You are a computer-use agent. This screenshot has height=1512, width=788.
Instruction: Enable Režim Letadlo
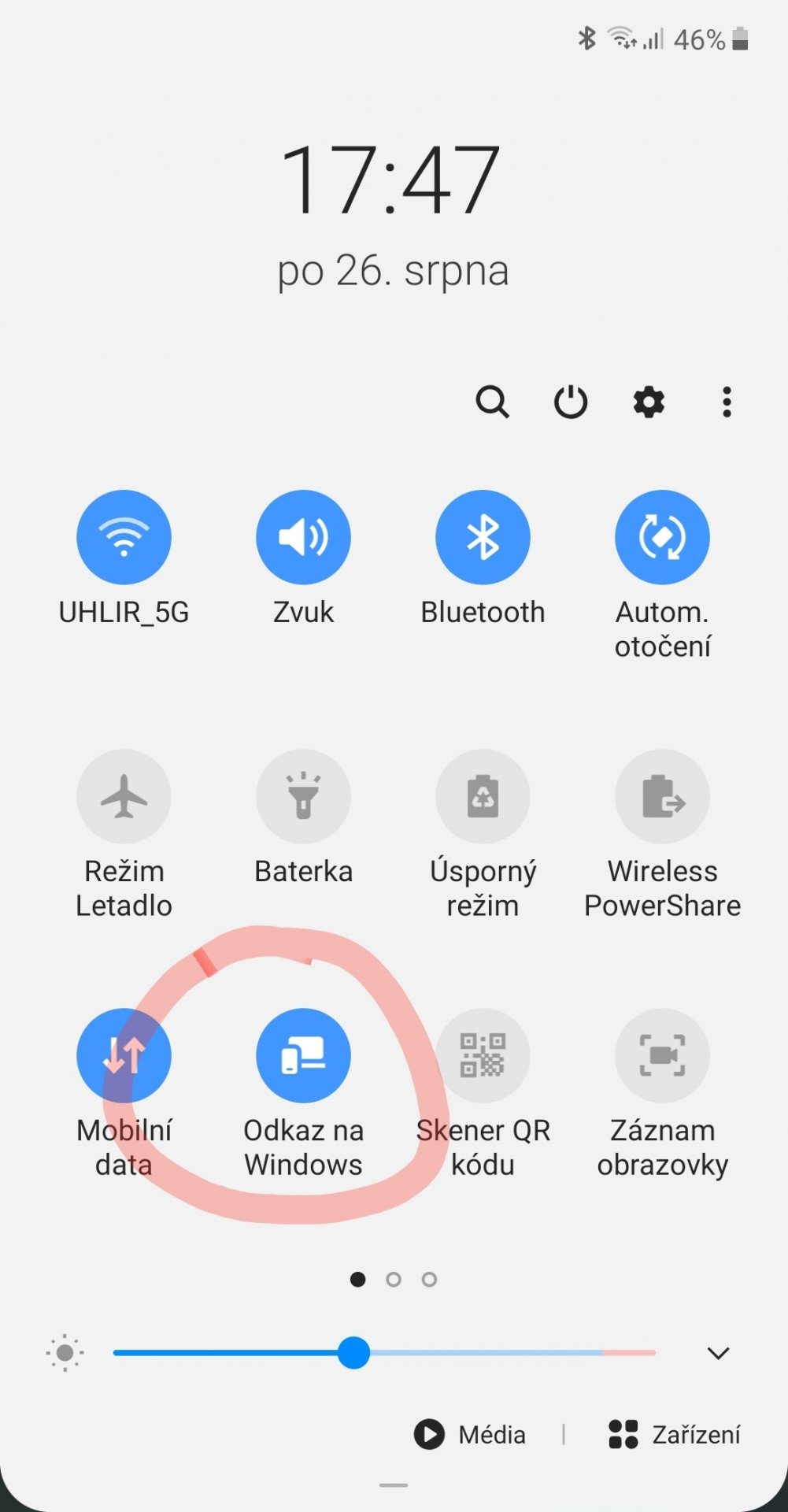click(124, 796)
